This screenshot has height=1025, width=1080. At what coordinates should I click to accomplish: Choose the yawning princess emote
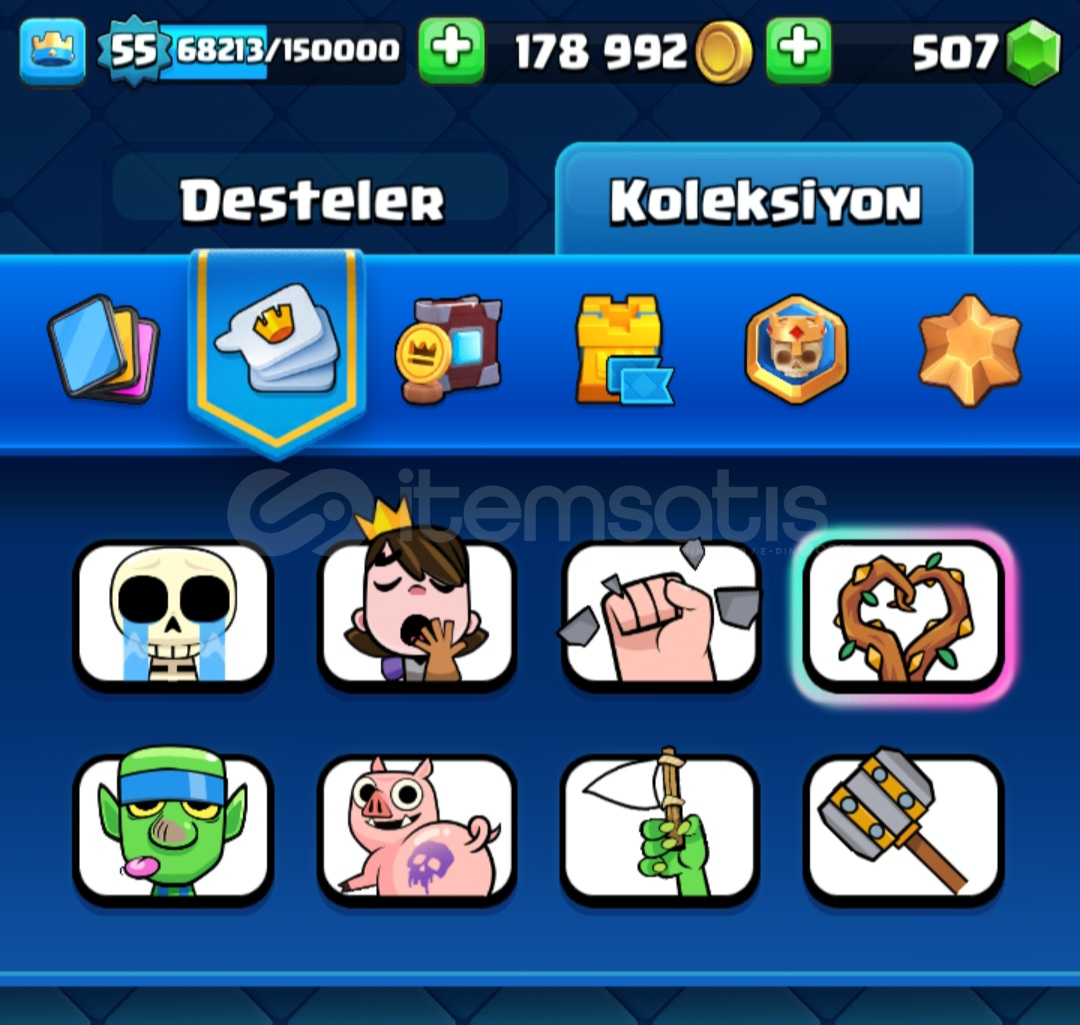coord(417,614)
